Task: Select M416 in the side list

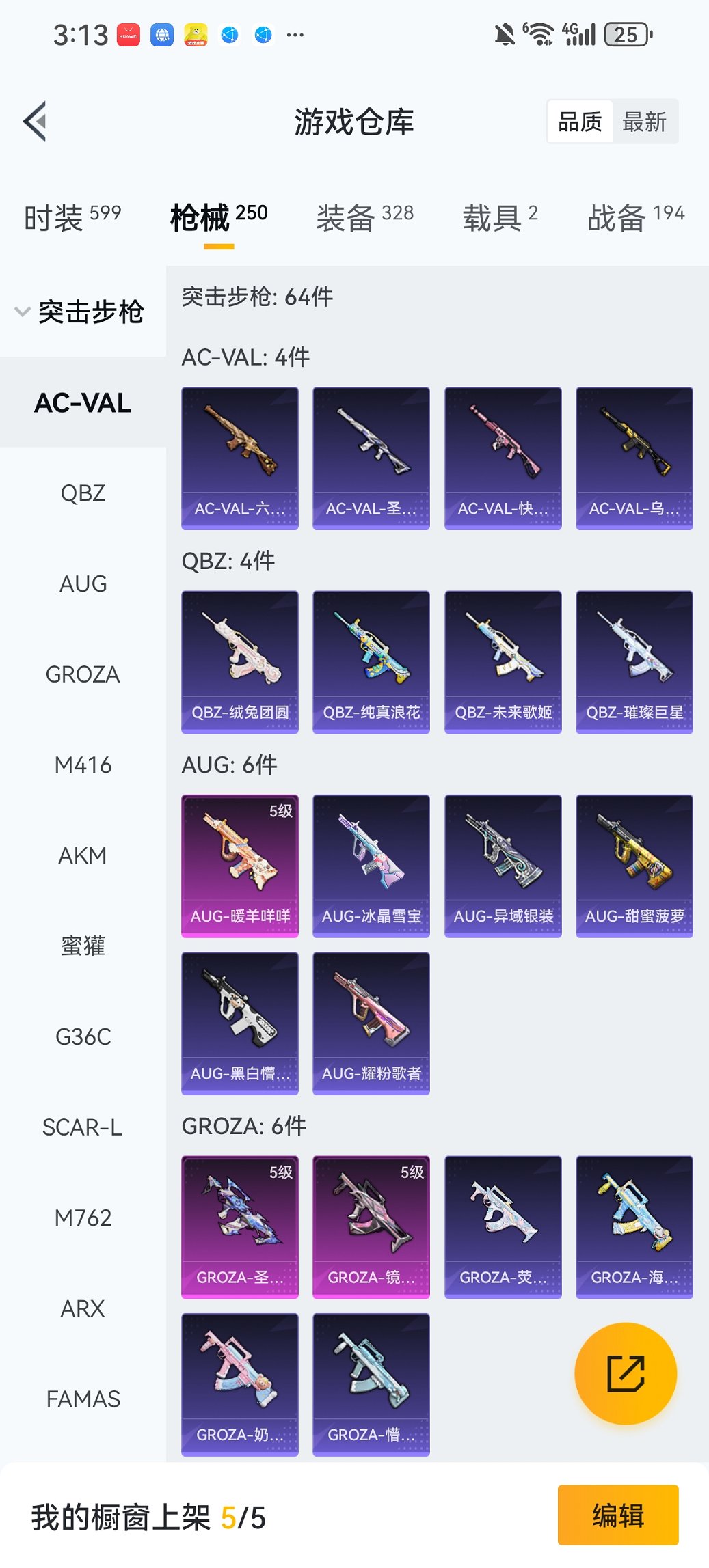Action: pyautogui.click(x=83, y=765)
